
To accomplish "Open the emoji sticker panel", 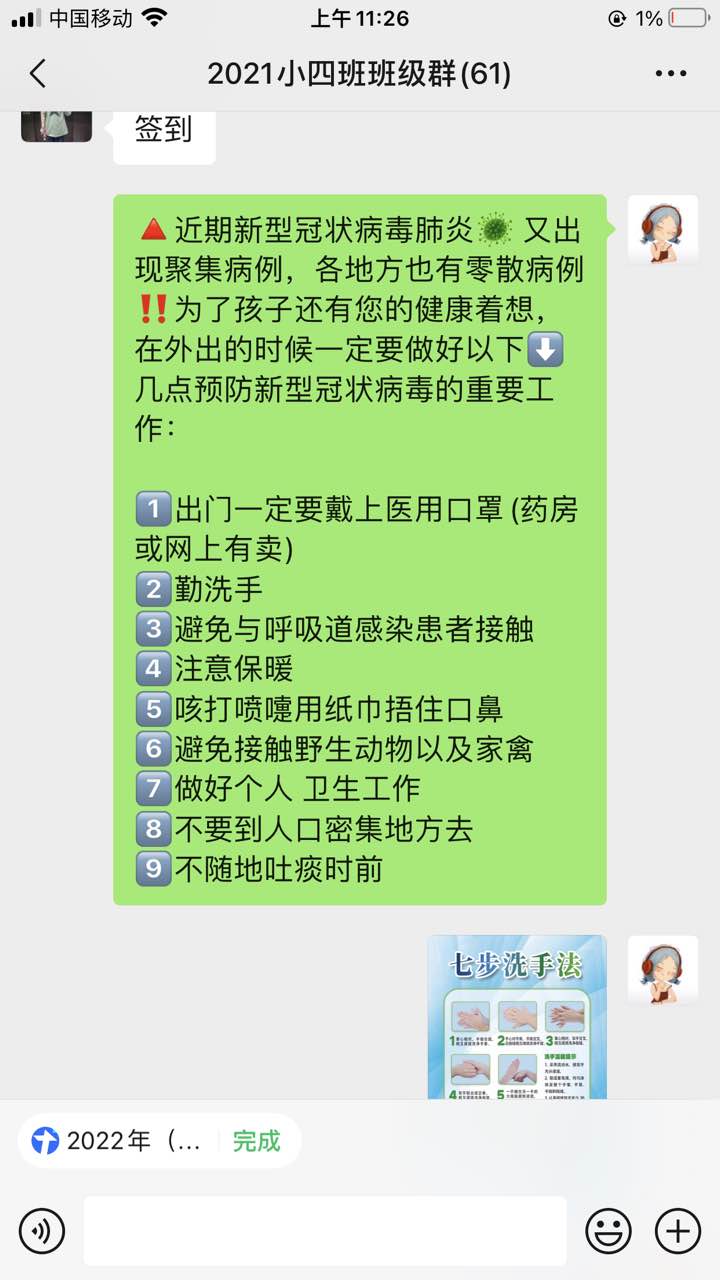I will (x=608, y=1231).
